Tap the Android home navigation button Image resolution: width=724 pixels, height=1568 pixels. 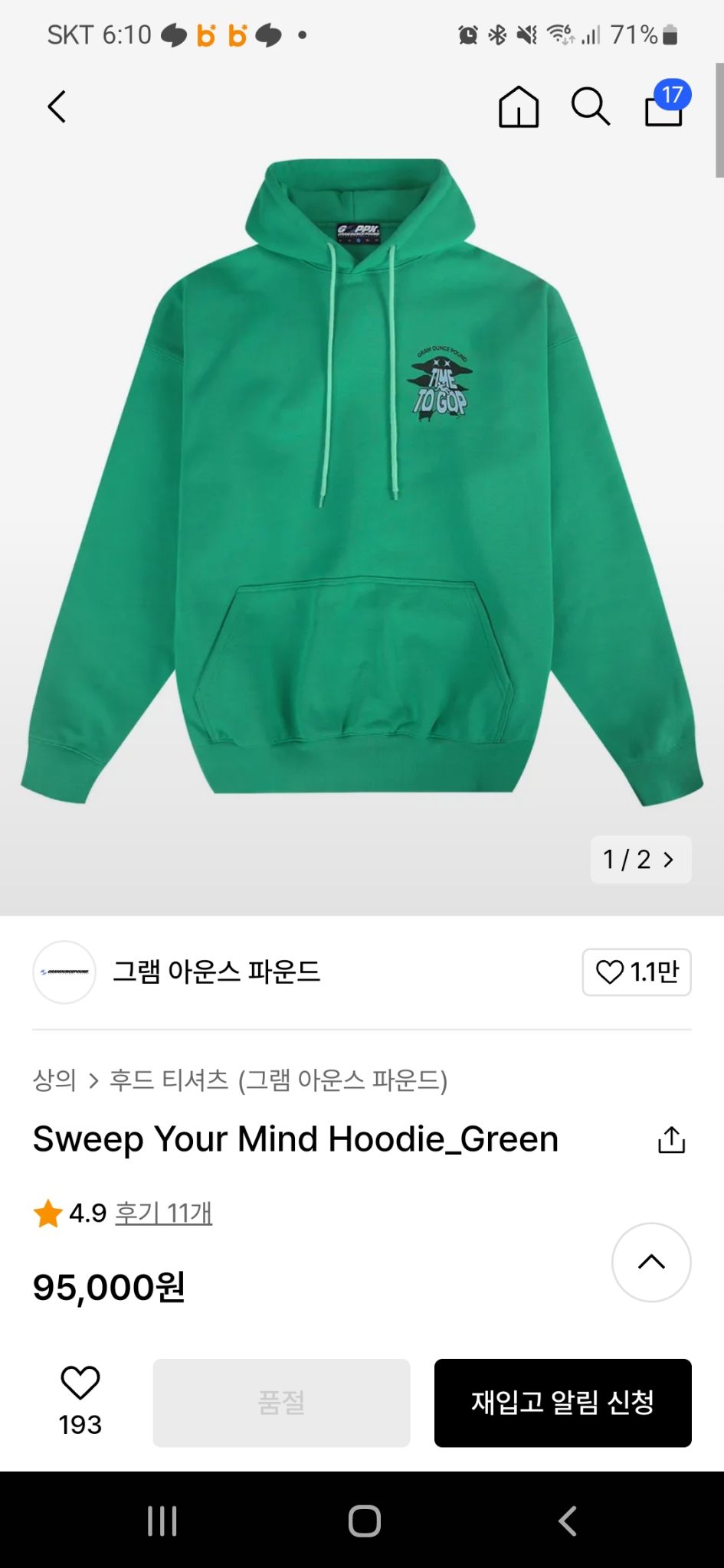click(362, 1522)
